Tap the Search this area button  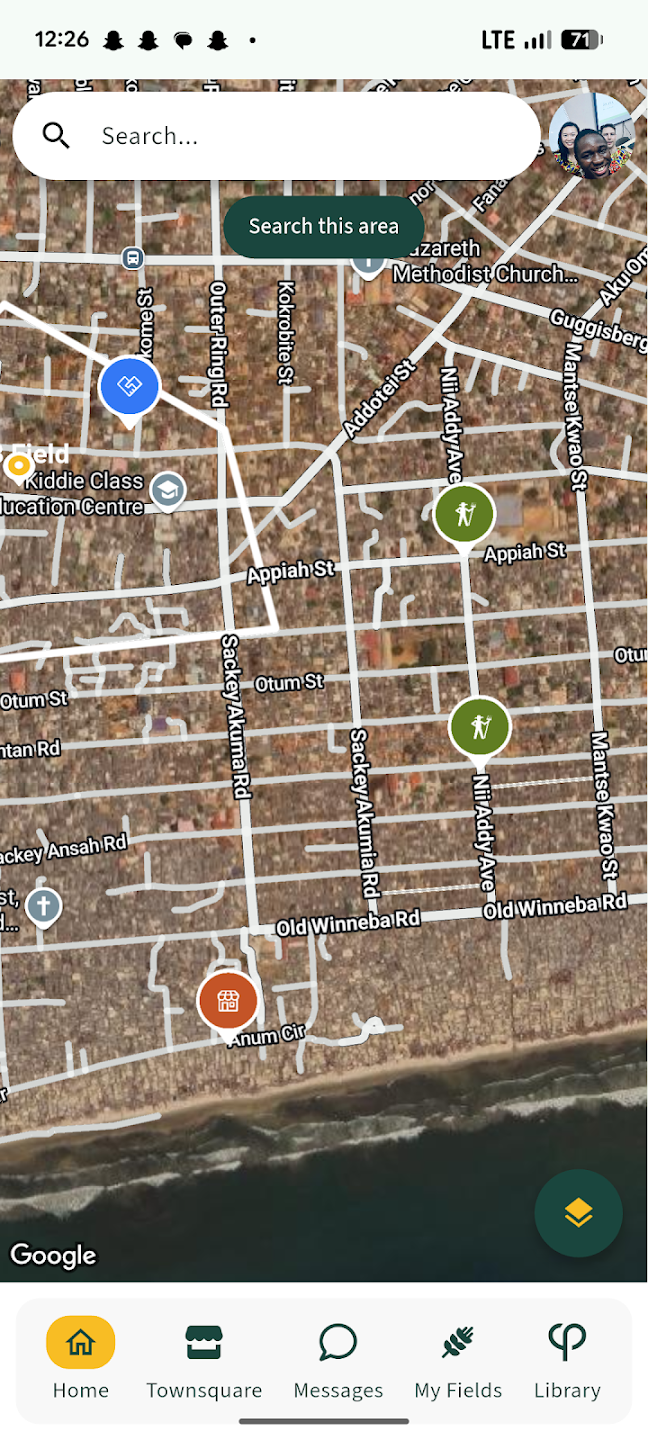pyautogui.click(x=323, y=226)
